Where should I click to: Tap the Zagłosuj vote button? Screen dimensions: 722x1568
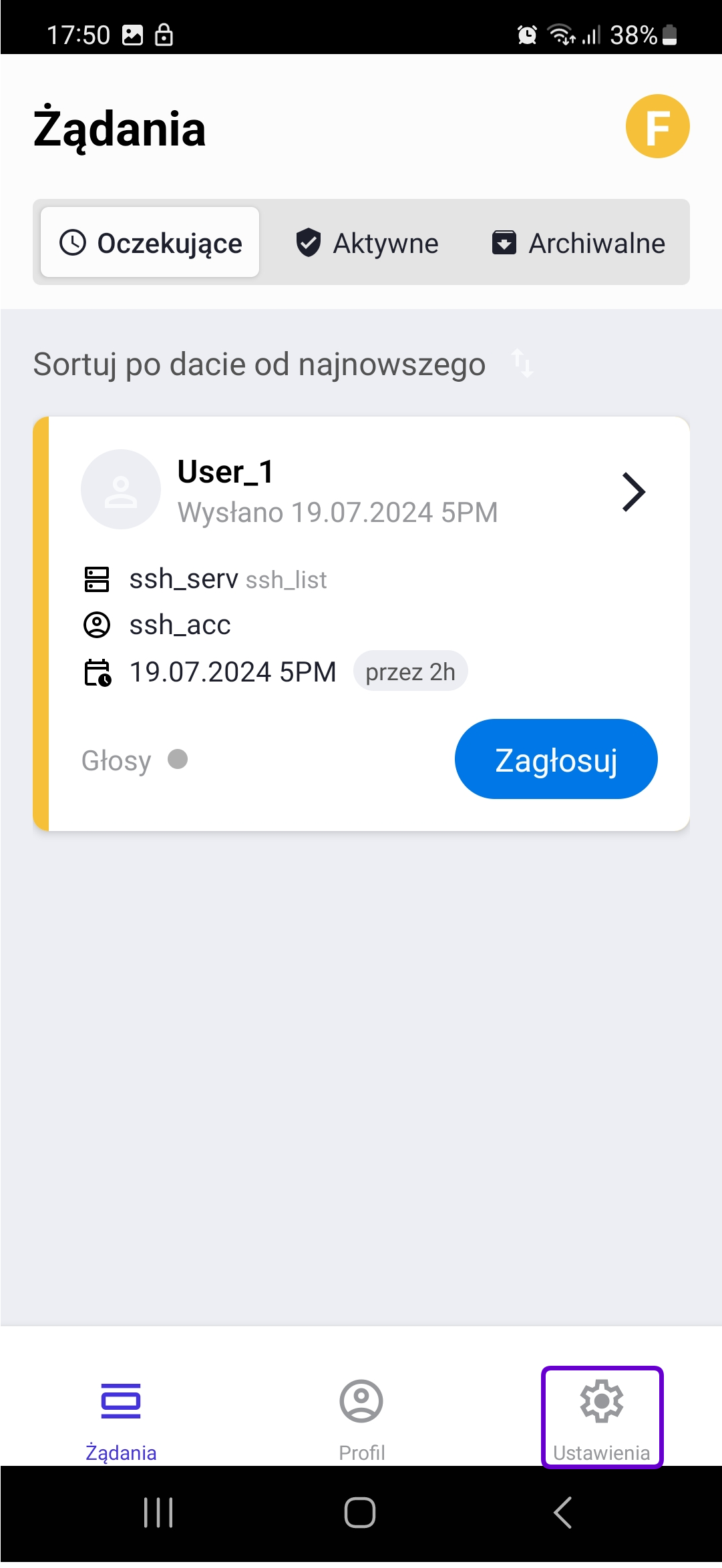[556, 760]
